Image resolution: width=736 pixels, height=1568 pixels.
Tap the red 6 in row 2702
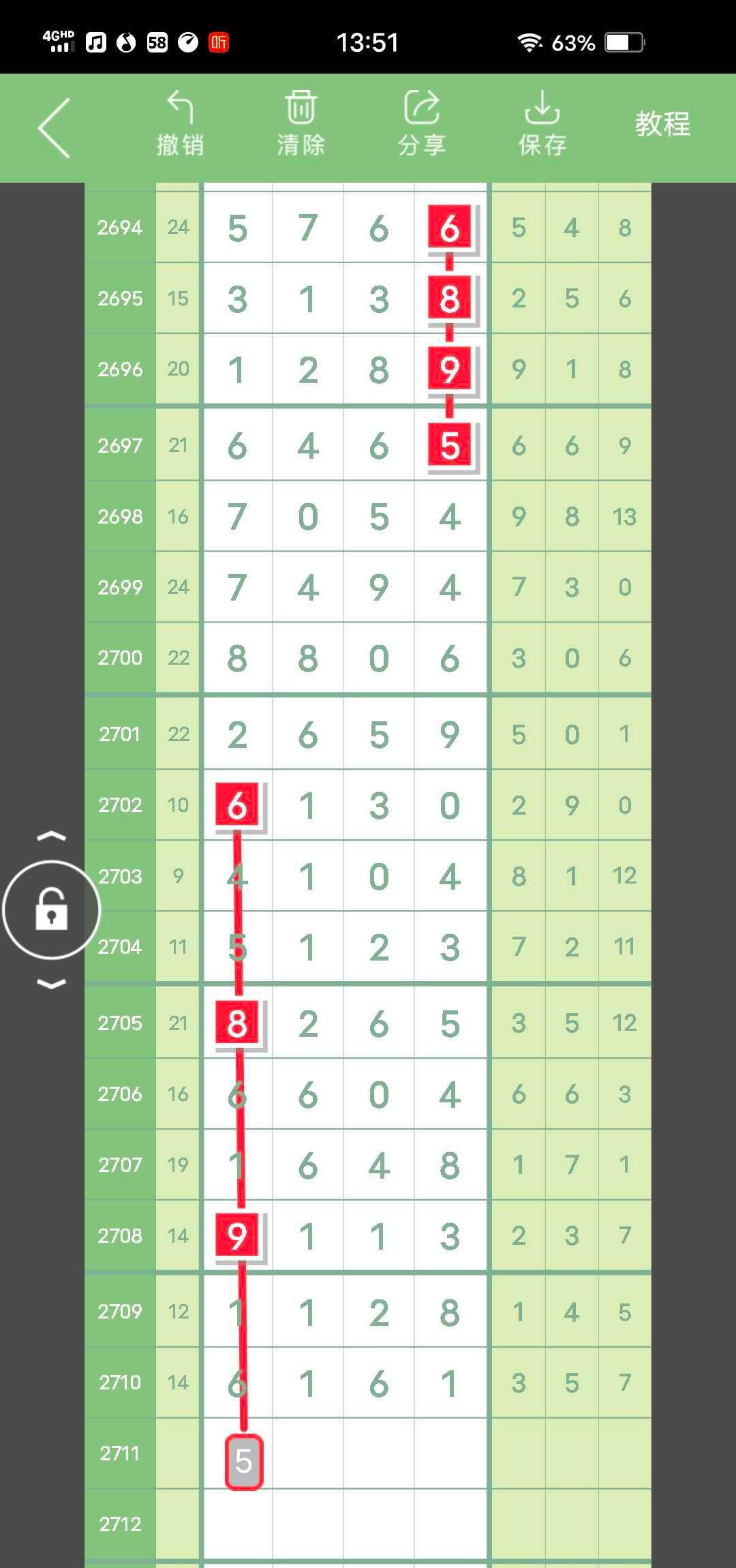tap(237, 805)
